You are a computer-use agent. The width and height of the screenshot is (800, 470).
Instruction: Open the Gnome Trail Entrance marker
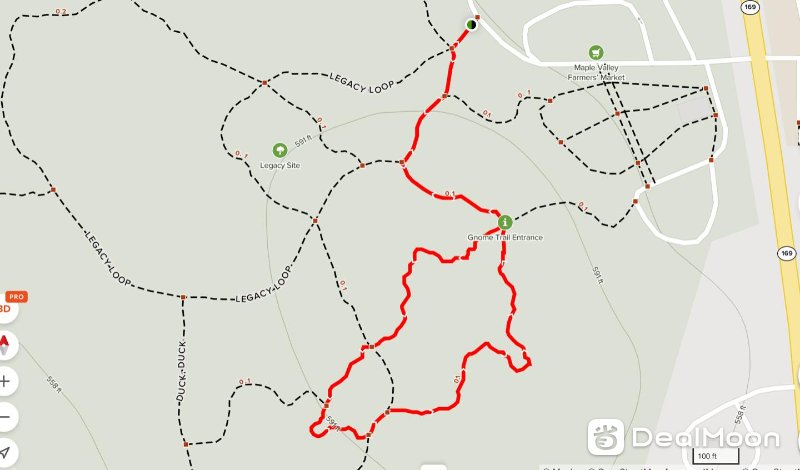tap(504, 222)
